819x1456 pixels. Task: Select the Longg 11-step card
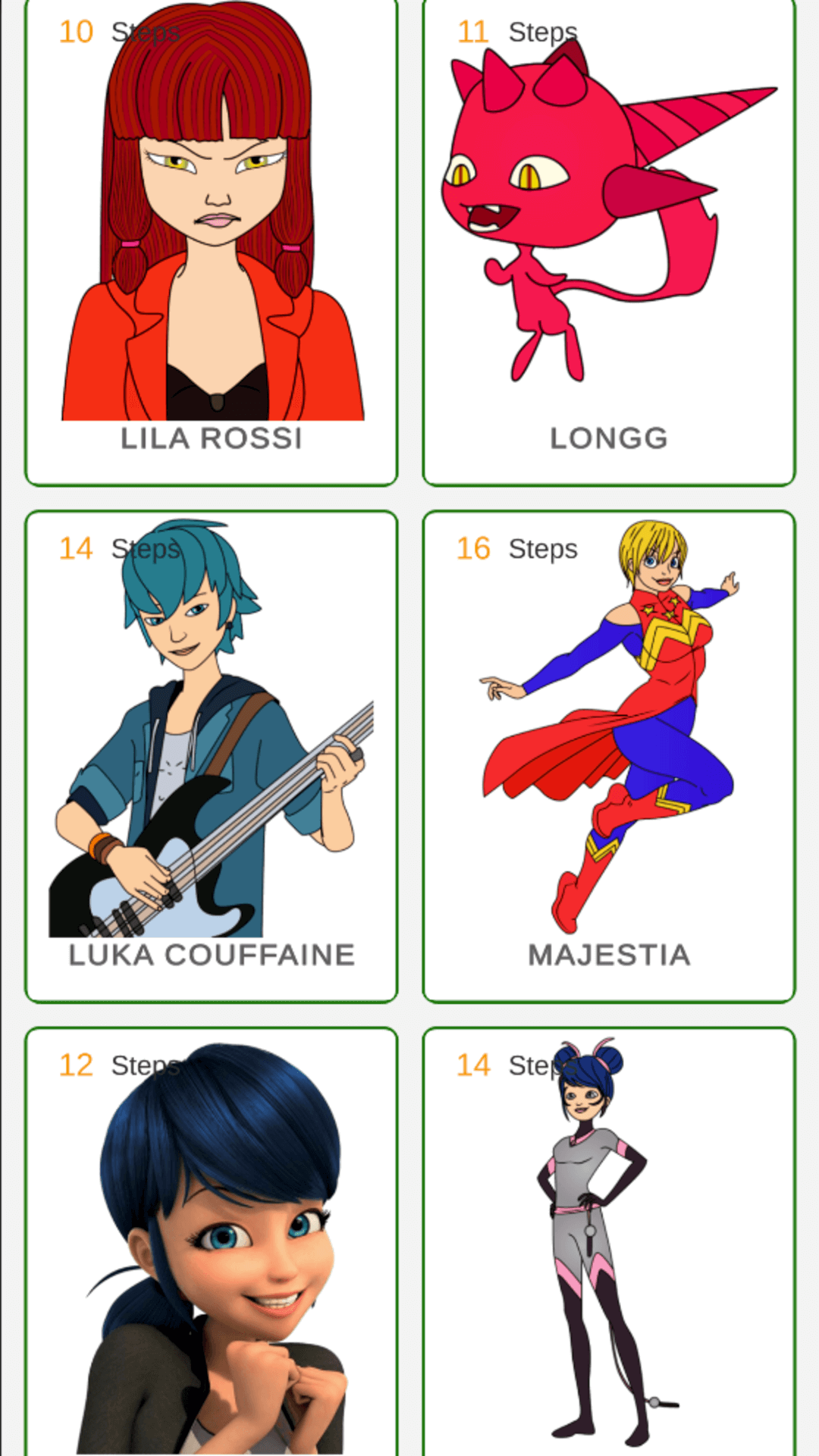coord(608,243)
